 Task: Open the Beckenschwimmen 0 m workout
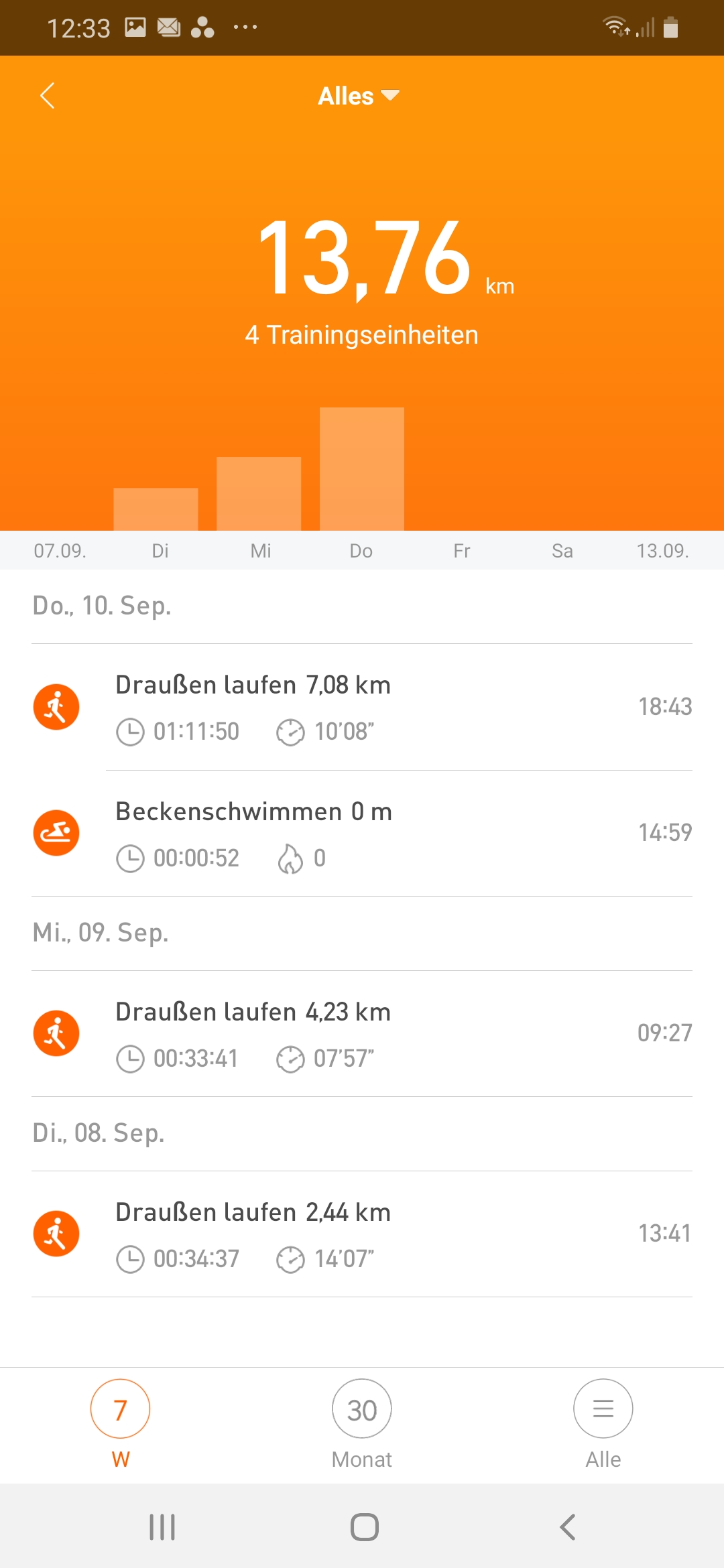(x=362, y=833)
